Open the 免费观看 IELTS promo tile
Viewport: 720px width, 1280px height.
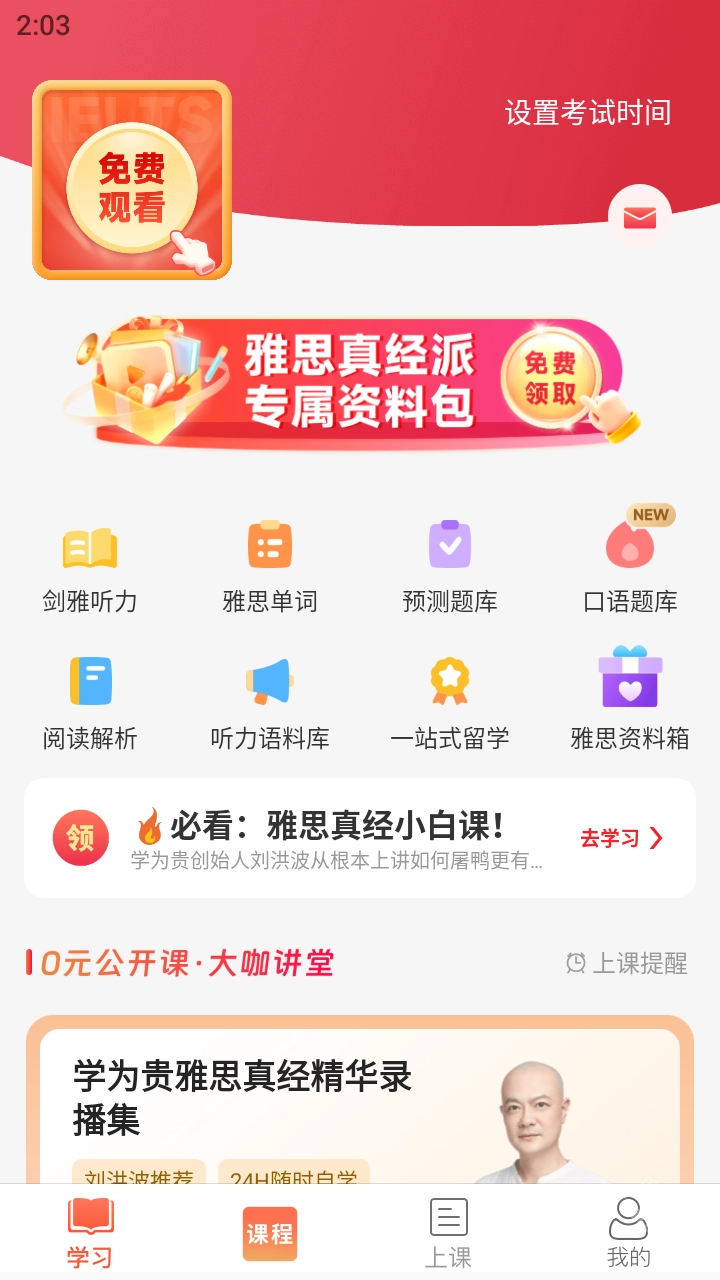pyautogui.click(x=132, y=180)
